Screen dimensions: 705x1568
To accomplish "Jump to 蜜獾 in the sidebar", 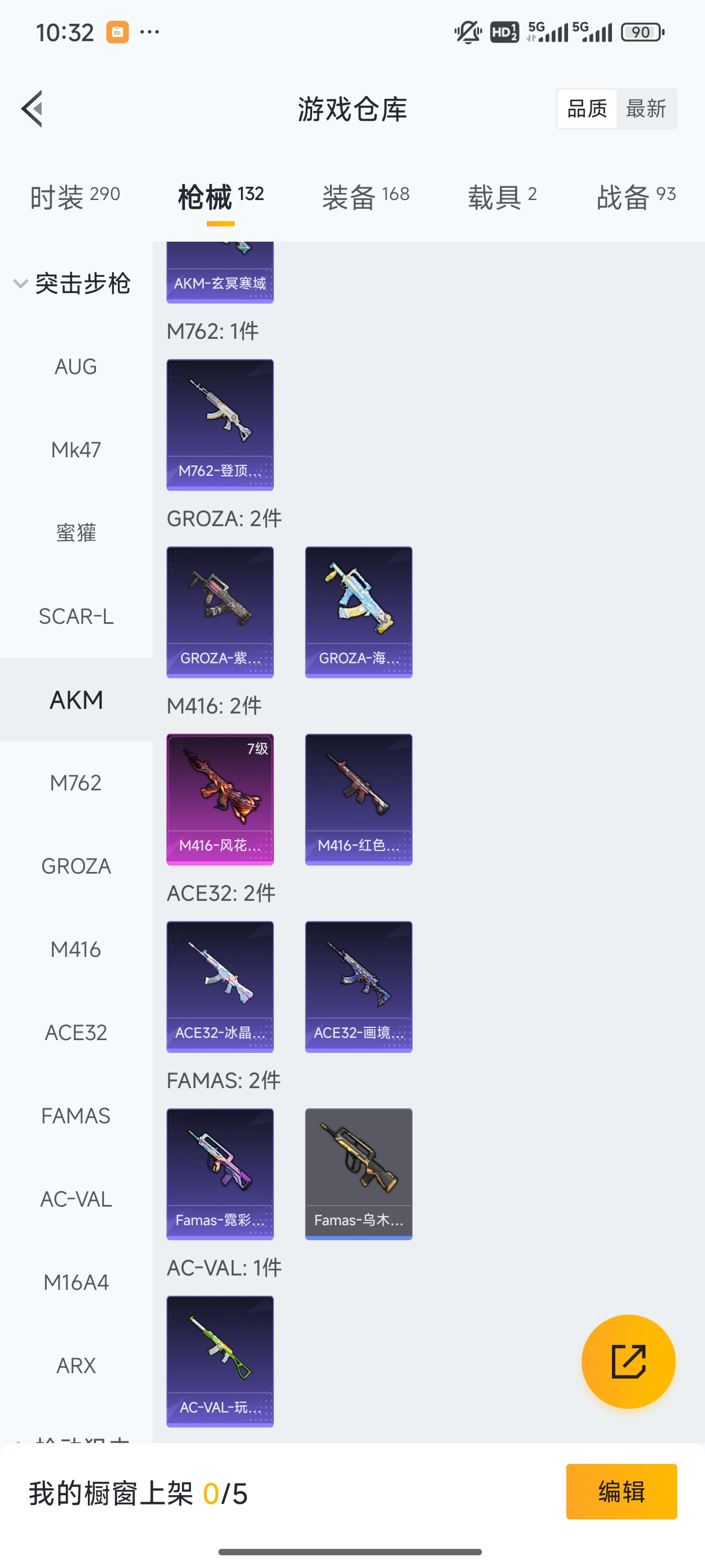I will pos(76,533).
